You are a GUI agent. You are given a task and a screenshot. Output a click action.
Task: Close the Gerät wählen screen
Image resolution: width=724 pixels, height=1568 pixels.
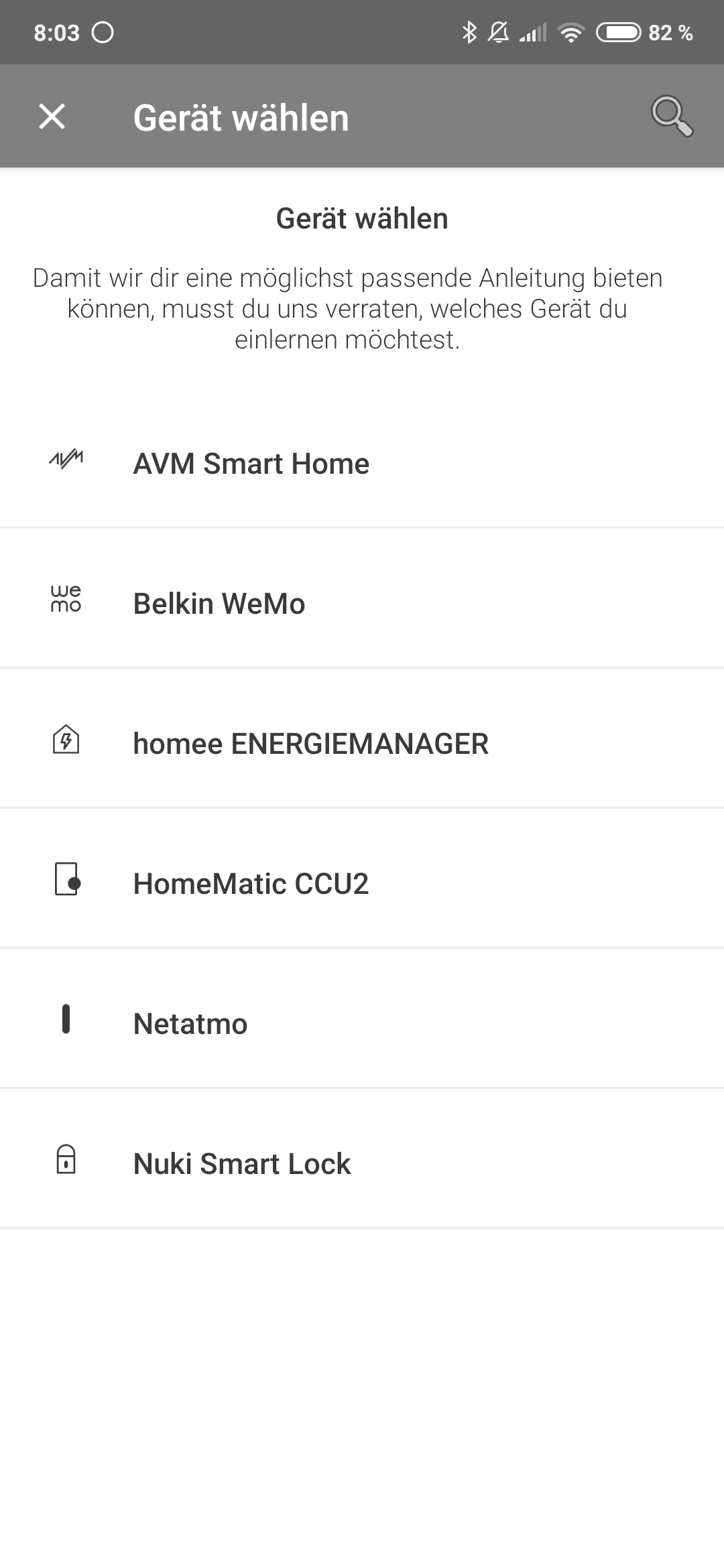click(x=52, y=117)
